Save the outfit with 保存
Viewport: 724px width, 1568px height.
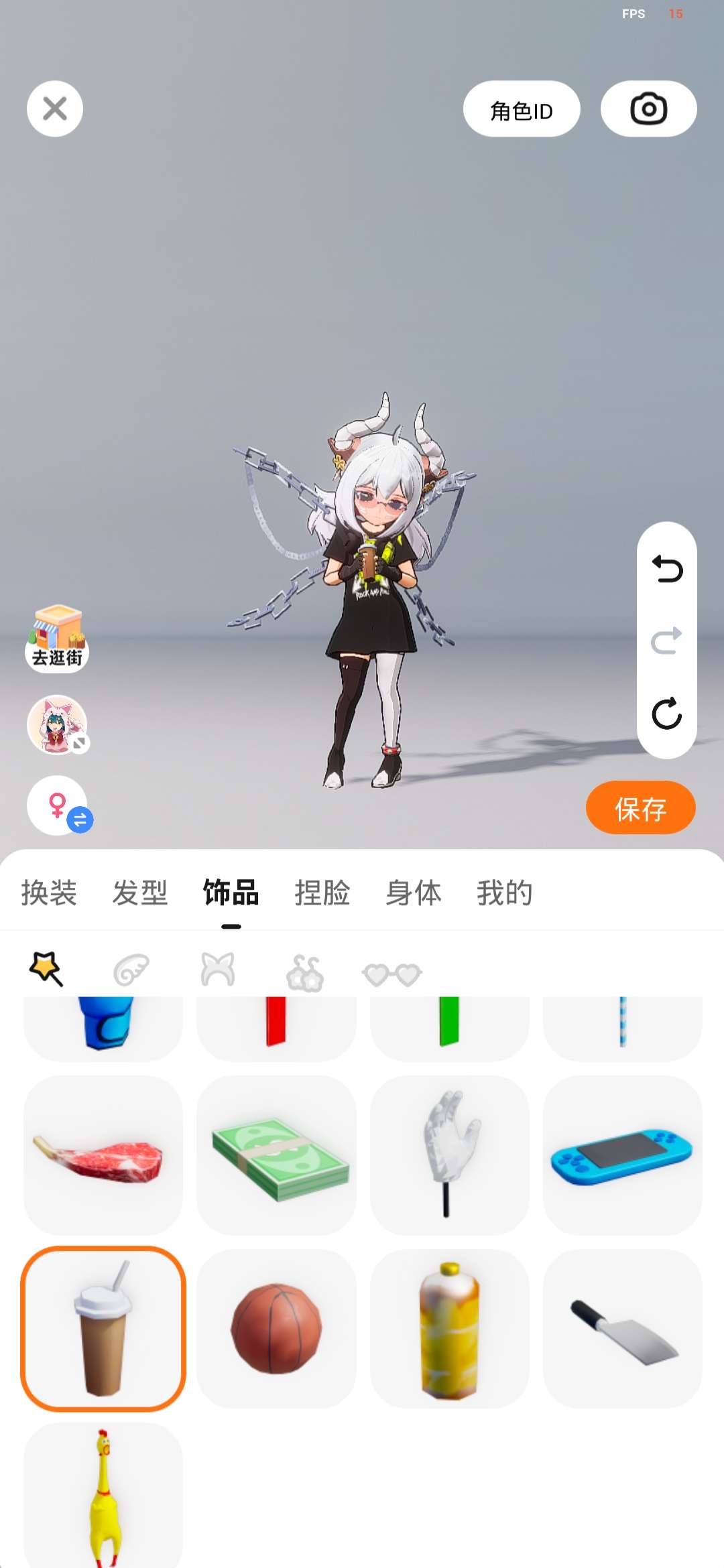(x=641, y=808)
